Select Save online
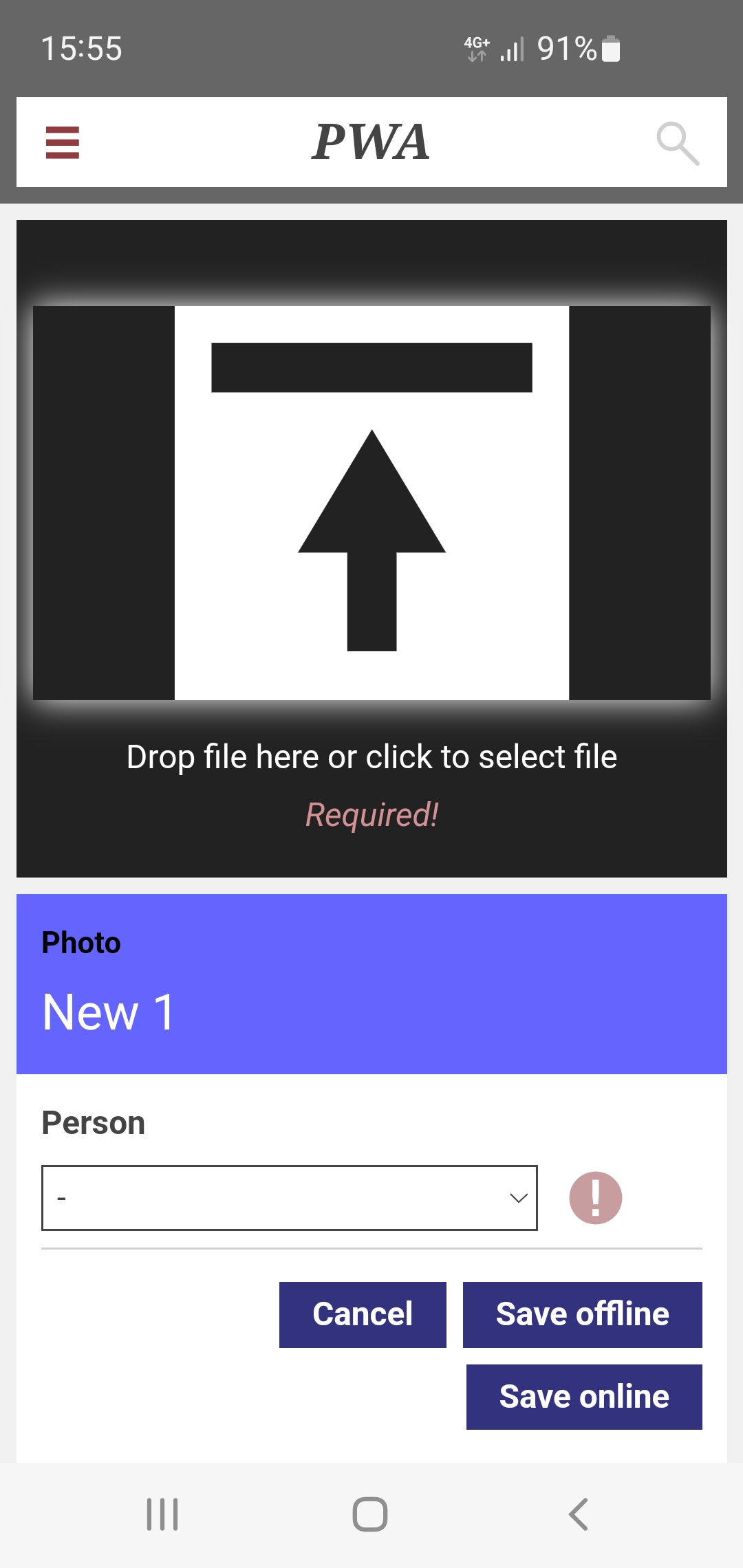Viewport: 743px width, 1568px height. click(x=584, y=1397)
